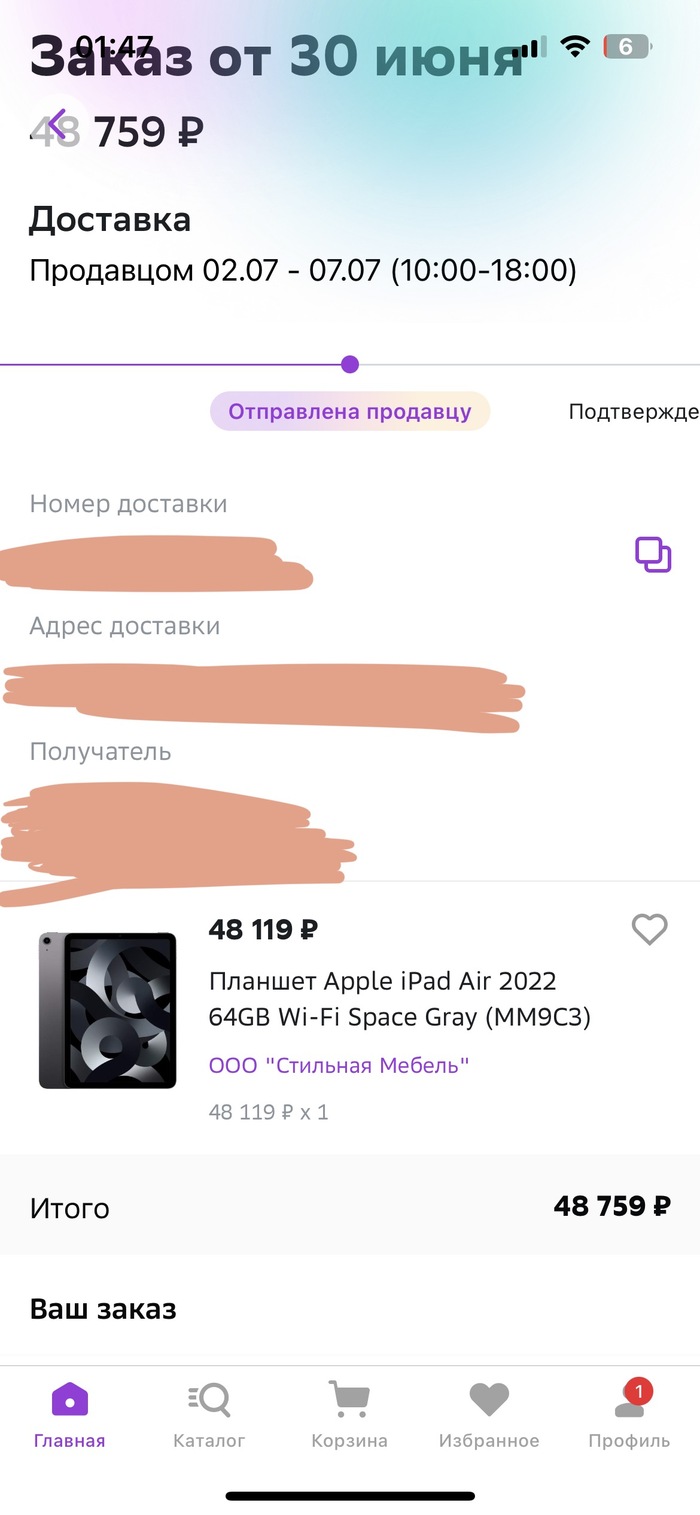This screenshot has height=1515, width=700.
Task: Copy the delivery number
Action: pos(653,554)
